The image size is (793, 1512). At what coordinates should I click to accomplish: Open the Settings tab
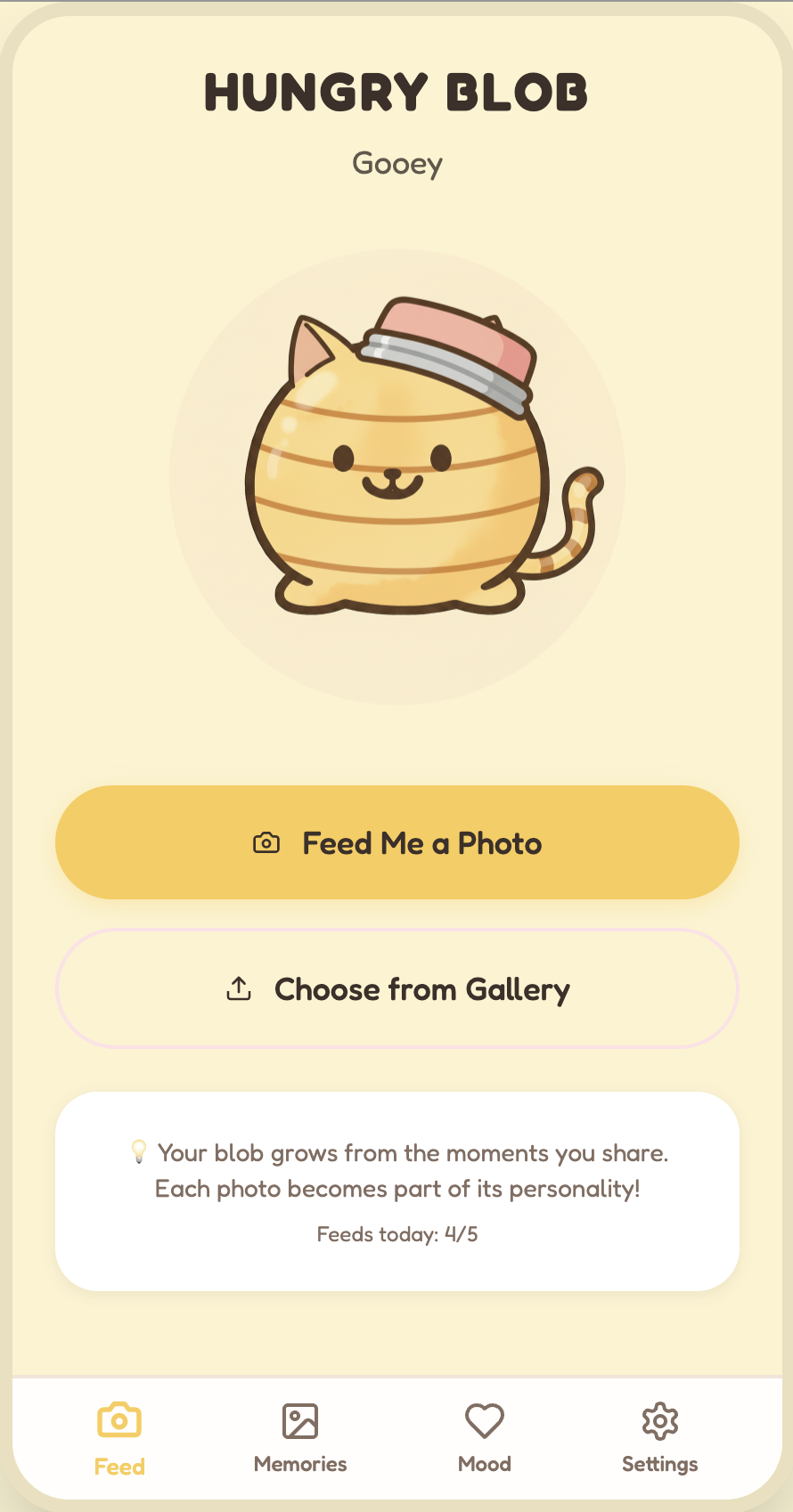659,1437
